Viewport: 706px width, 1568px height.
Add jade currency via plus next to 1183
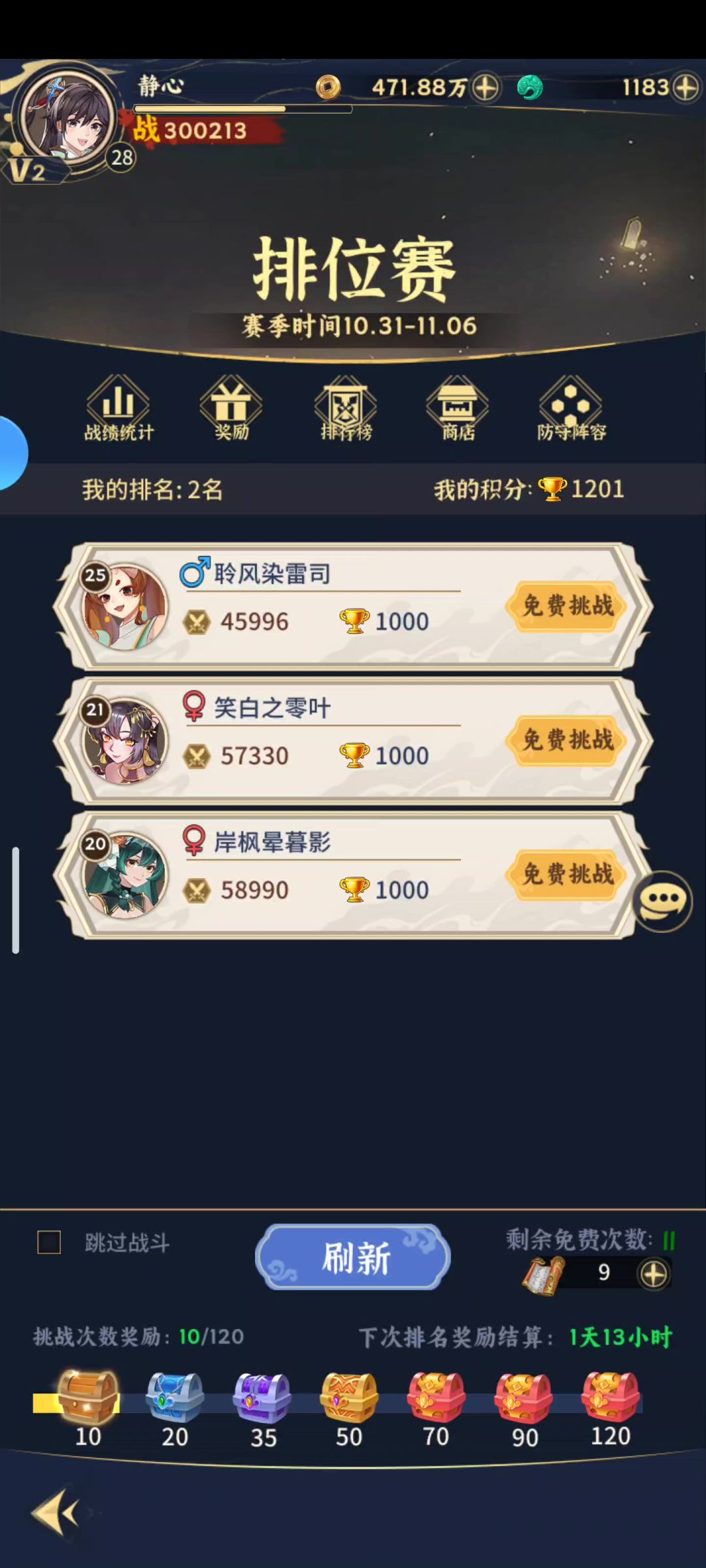point(686,88)
